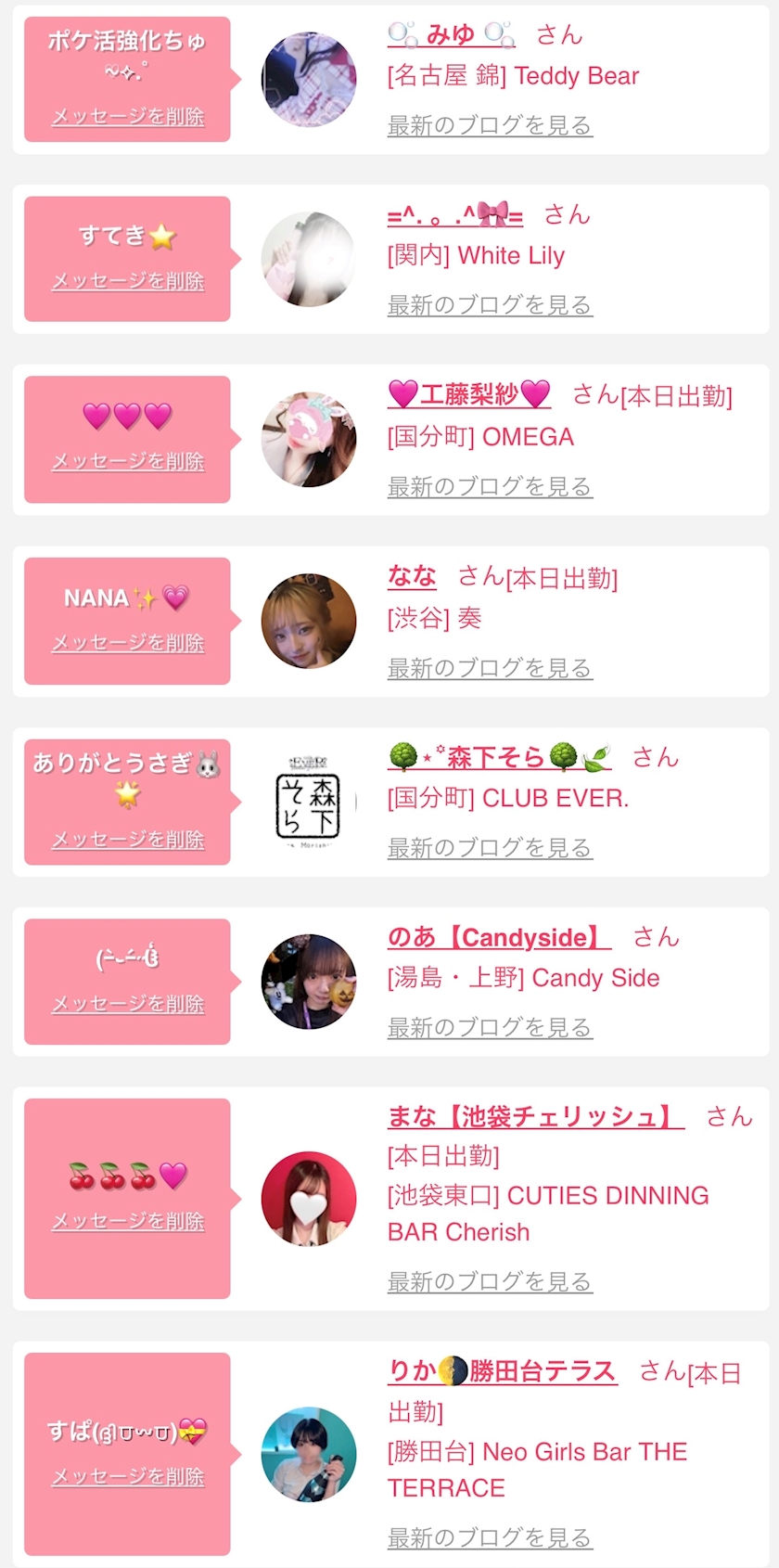The height and width of the screenshot is (1568, 779).
Task: View latest blog of CLUB EVER. 森下そら
Action: click(x=490, y=848)
